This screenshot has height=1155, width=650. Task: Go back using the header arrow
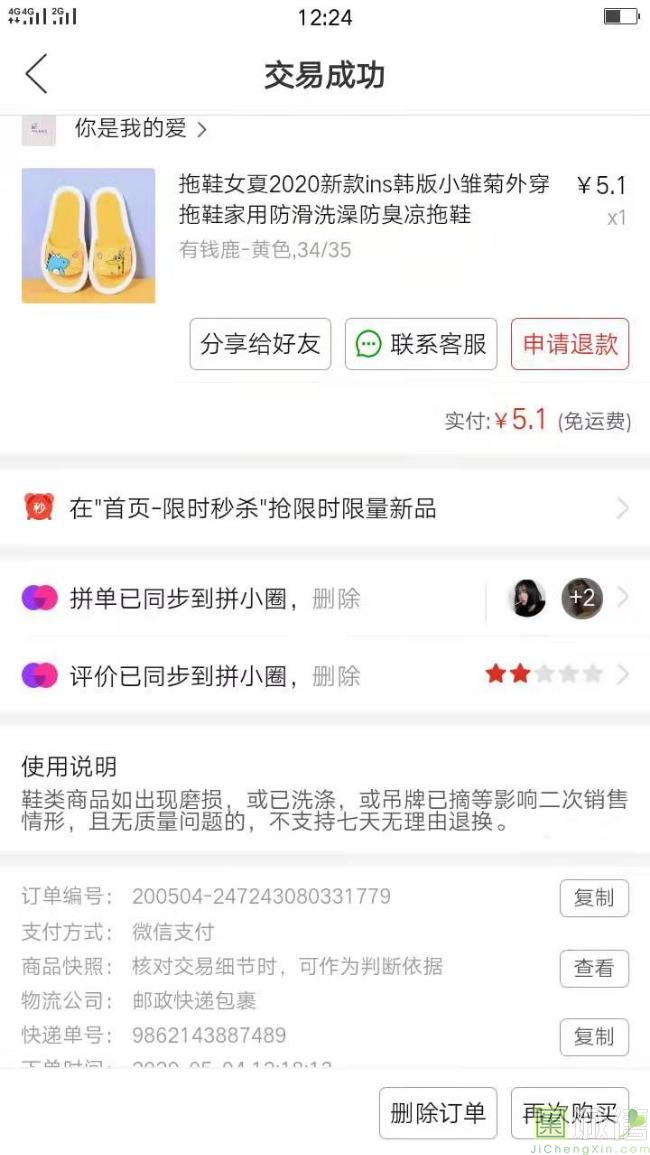[x=37, y=75]
